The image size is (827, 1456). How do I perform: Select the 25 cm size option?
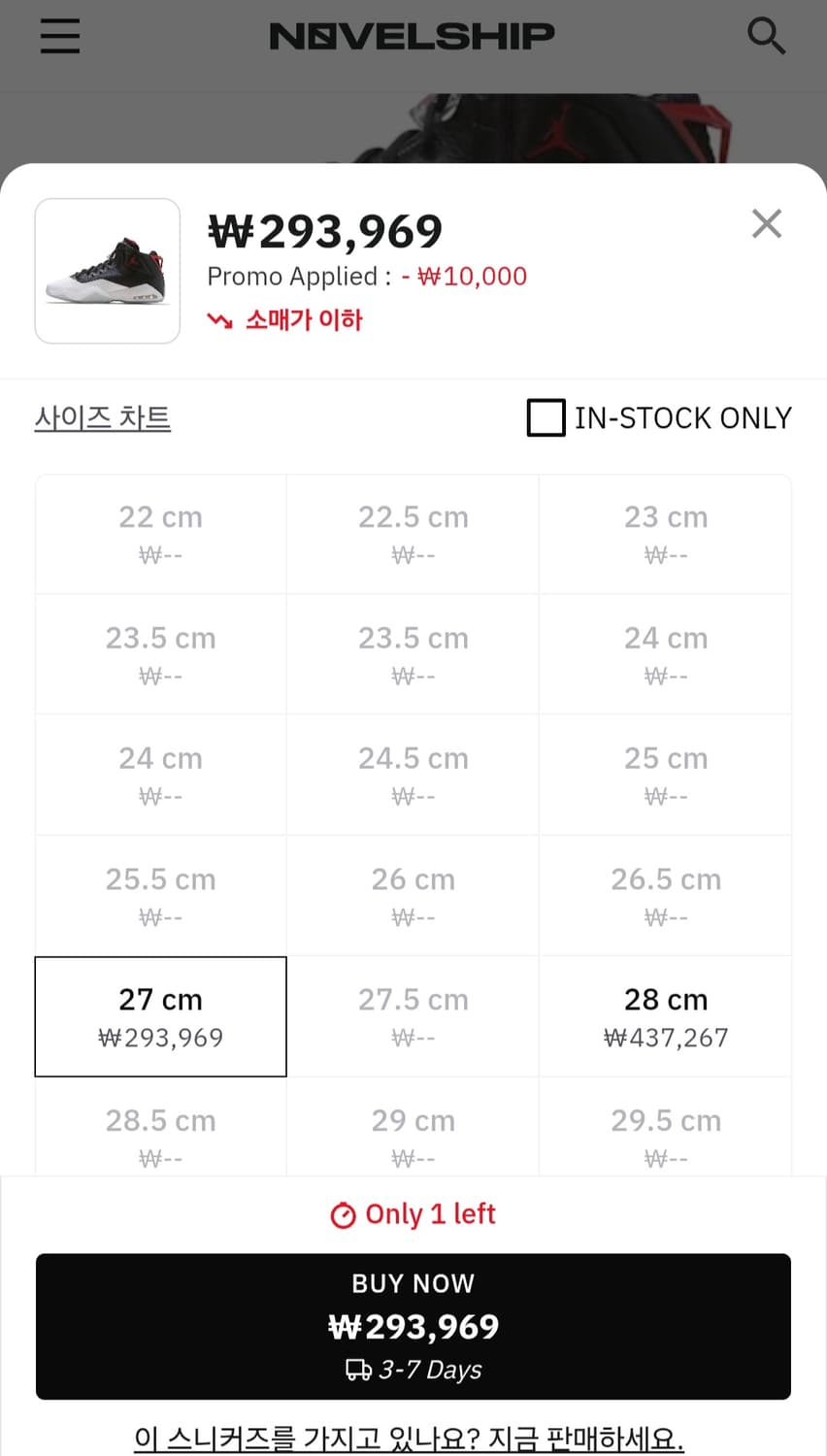(665, 774)
